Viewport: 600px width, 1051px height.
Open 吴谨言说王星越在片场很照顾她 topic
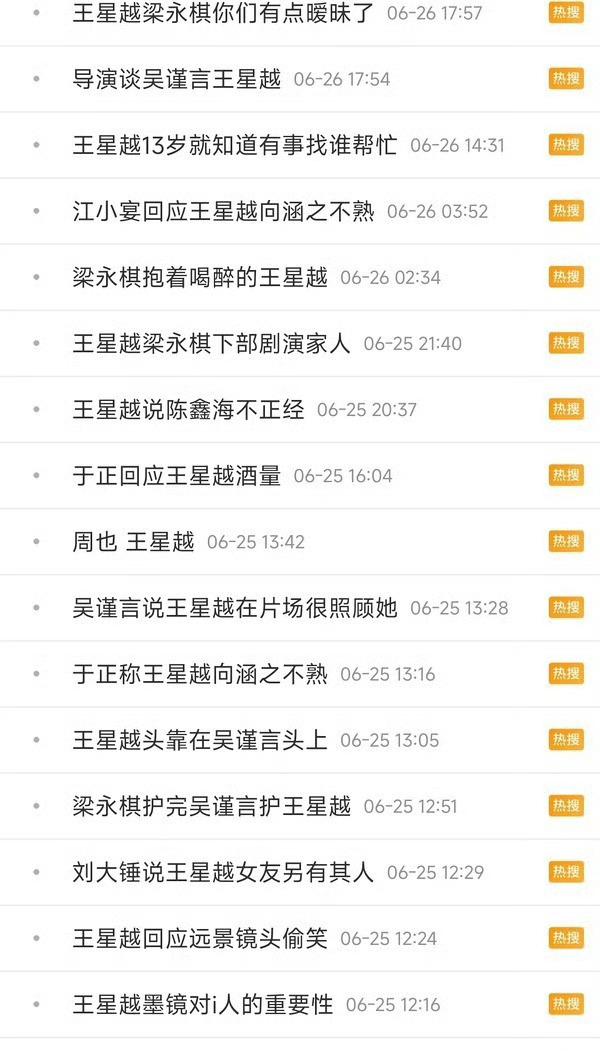coord(235,607)
